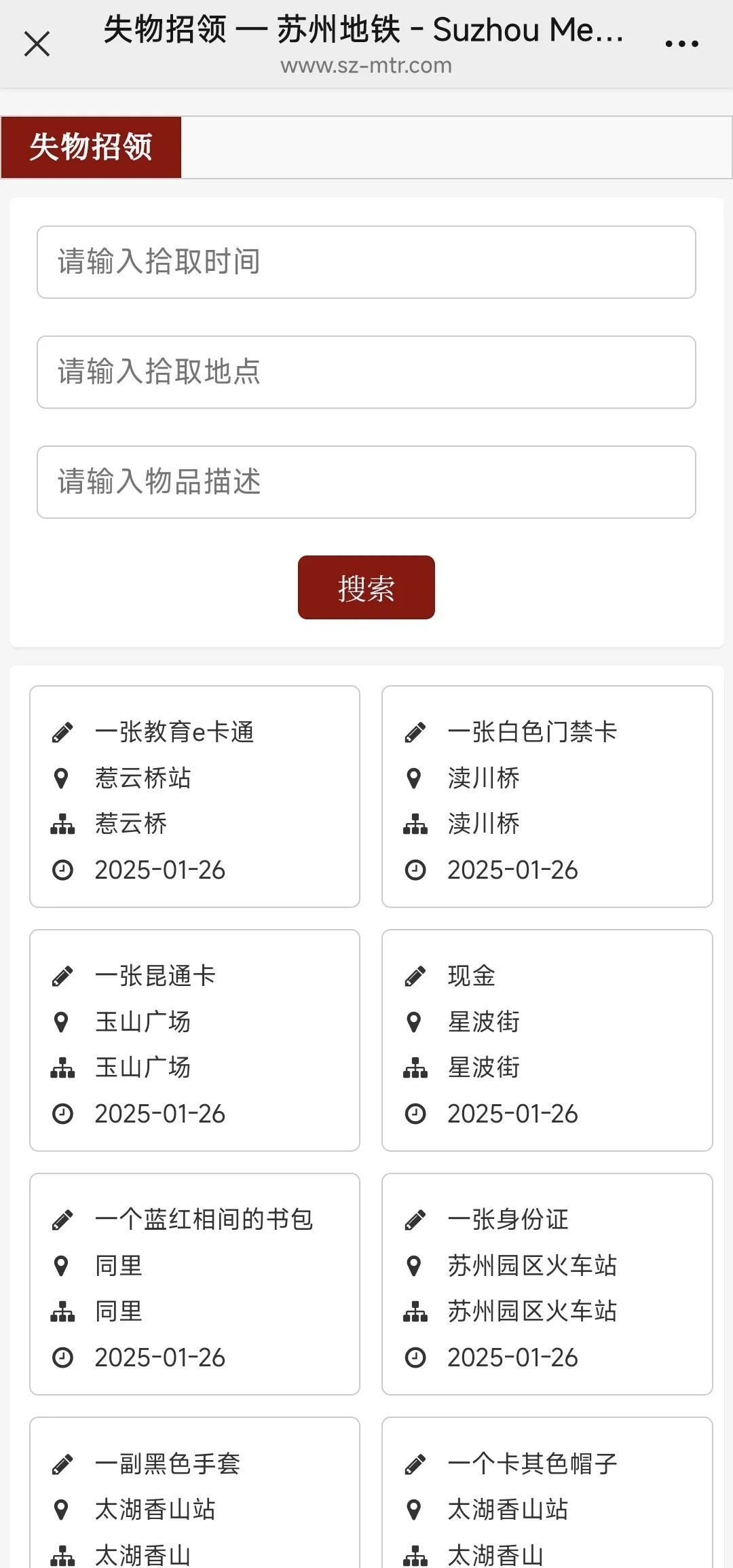Focus the 请输入物品描述 field

[366, 482]
